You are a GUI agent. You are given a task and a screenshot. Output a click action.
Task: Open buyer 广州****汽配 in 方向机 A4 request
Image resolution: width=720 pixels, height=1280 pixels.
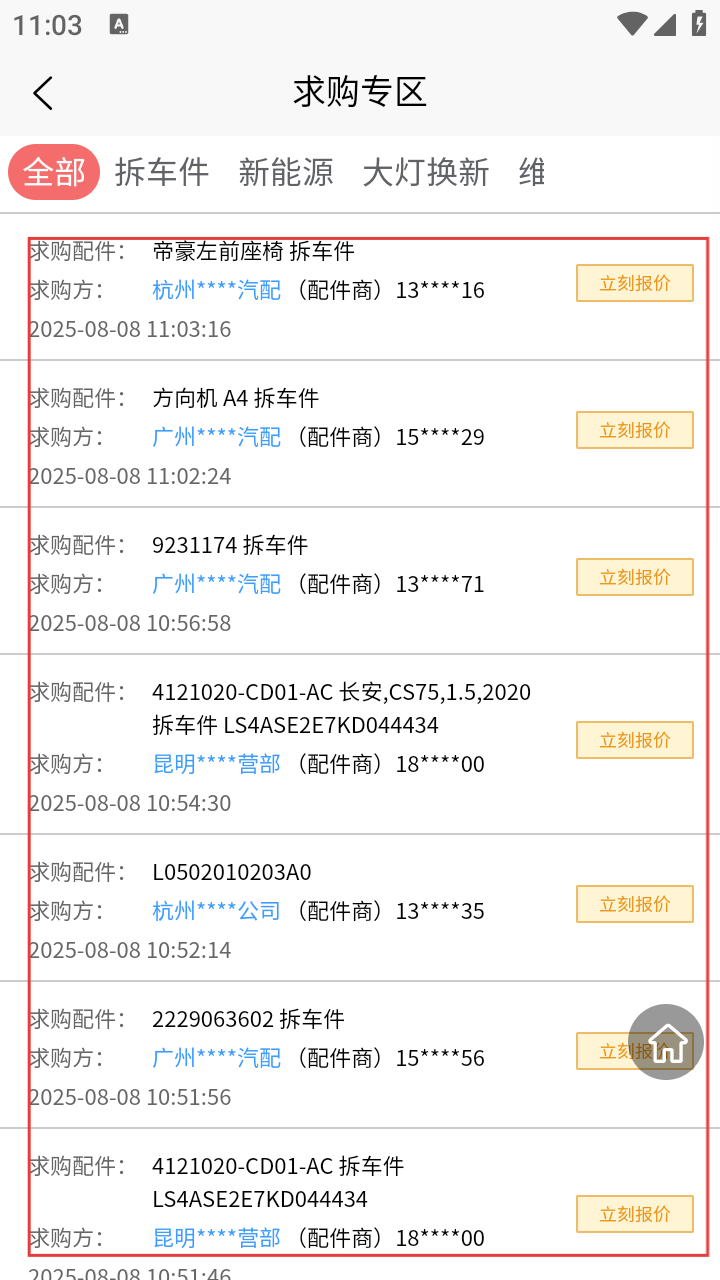(217, 437)
